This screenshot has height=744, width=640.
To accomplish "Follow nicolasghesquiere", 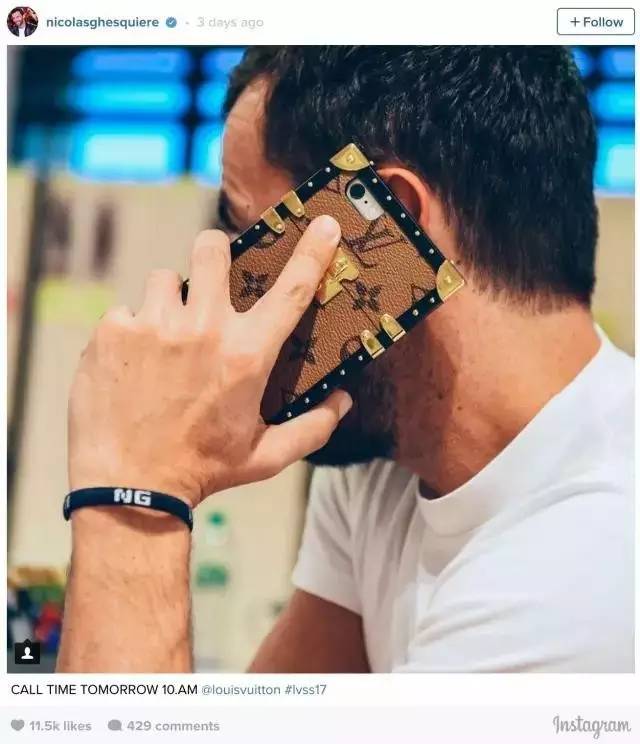I will tap(595, 22).
